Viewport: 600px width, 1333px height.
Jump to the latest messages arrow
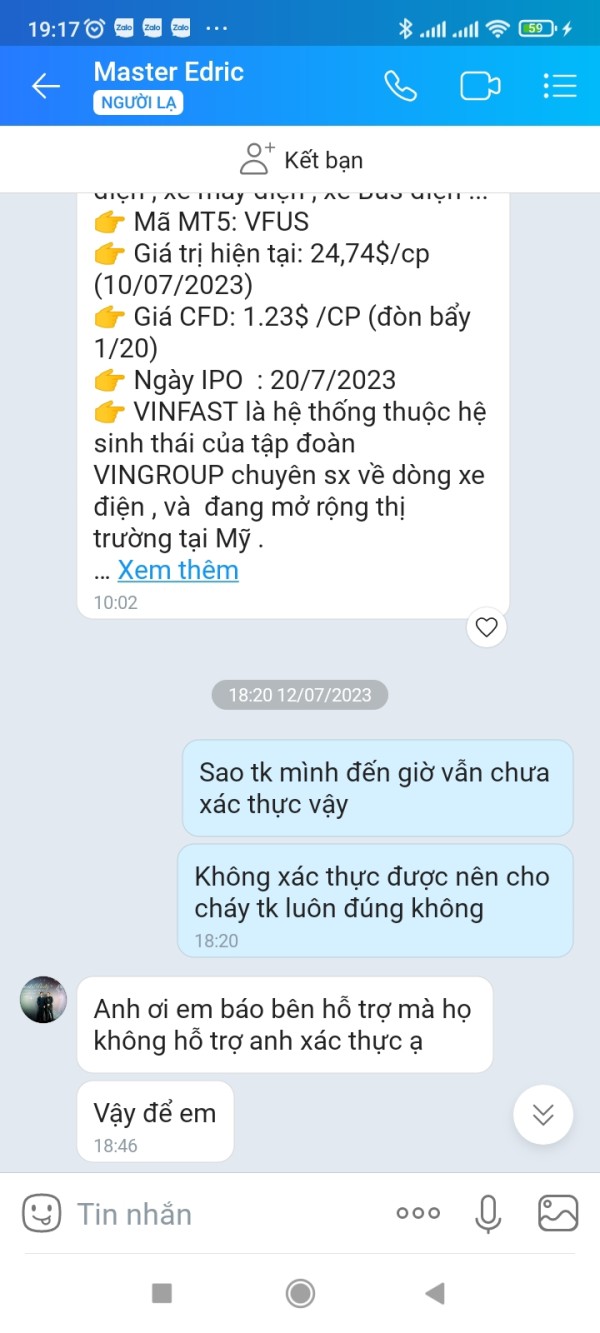543,1115
